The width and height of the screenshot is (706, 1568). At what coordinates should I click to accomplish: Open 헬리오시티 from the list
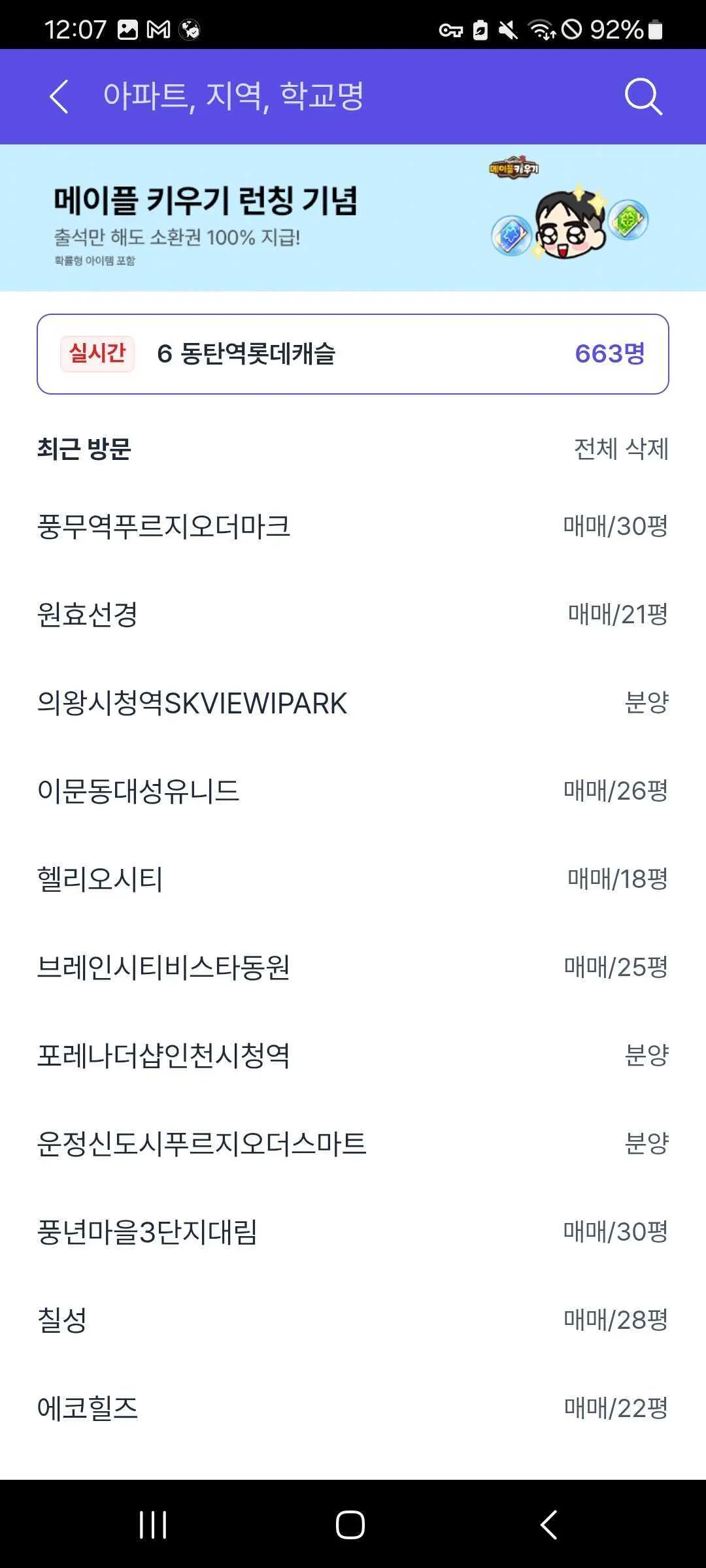tap(100, 879)
